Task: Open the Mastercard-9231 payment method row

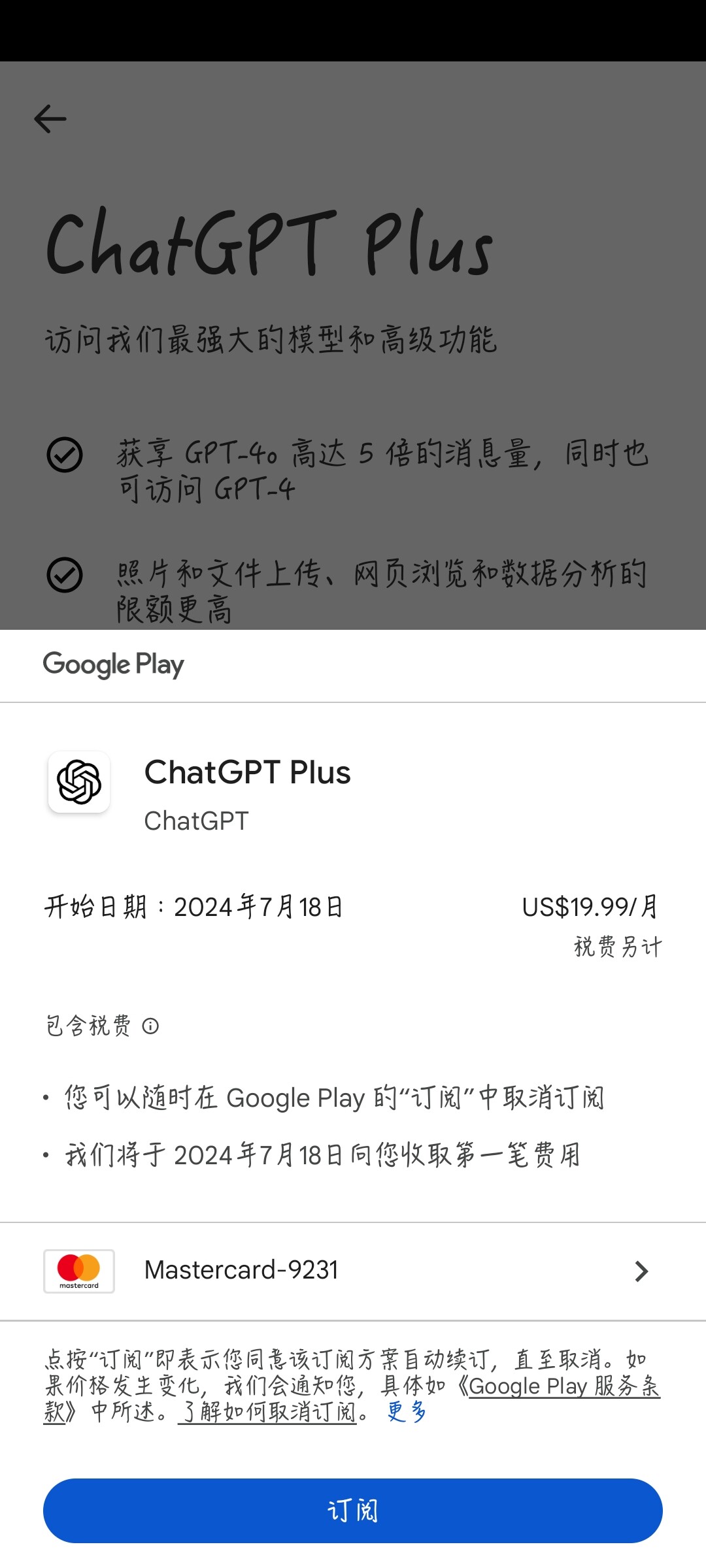Action: click(353, 1271)
